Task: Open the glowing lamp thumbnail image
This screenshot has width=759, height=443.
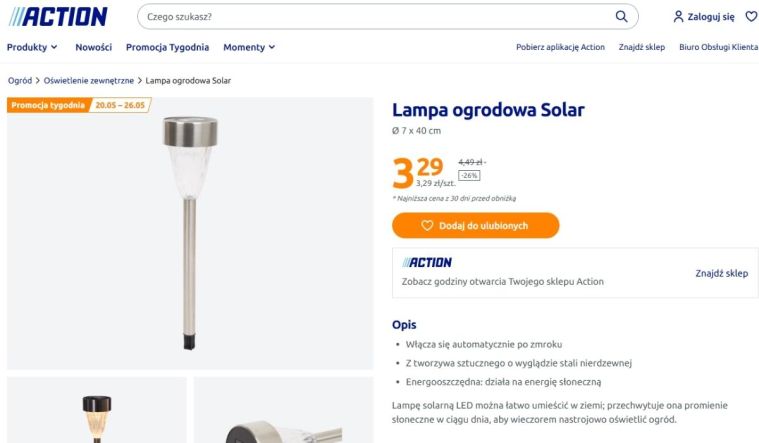Action: click(x=97, y=410)
